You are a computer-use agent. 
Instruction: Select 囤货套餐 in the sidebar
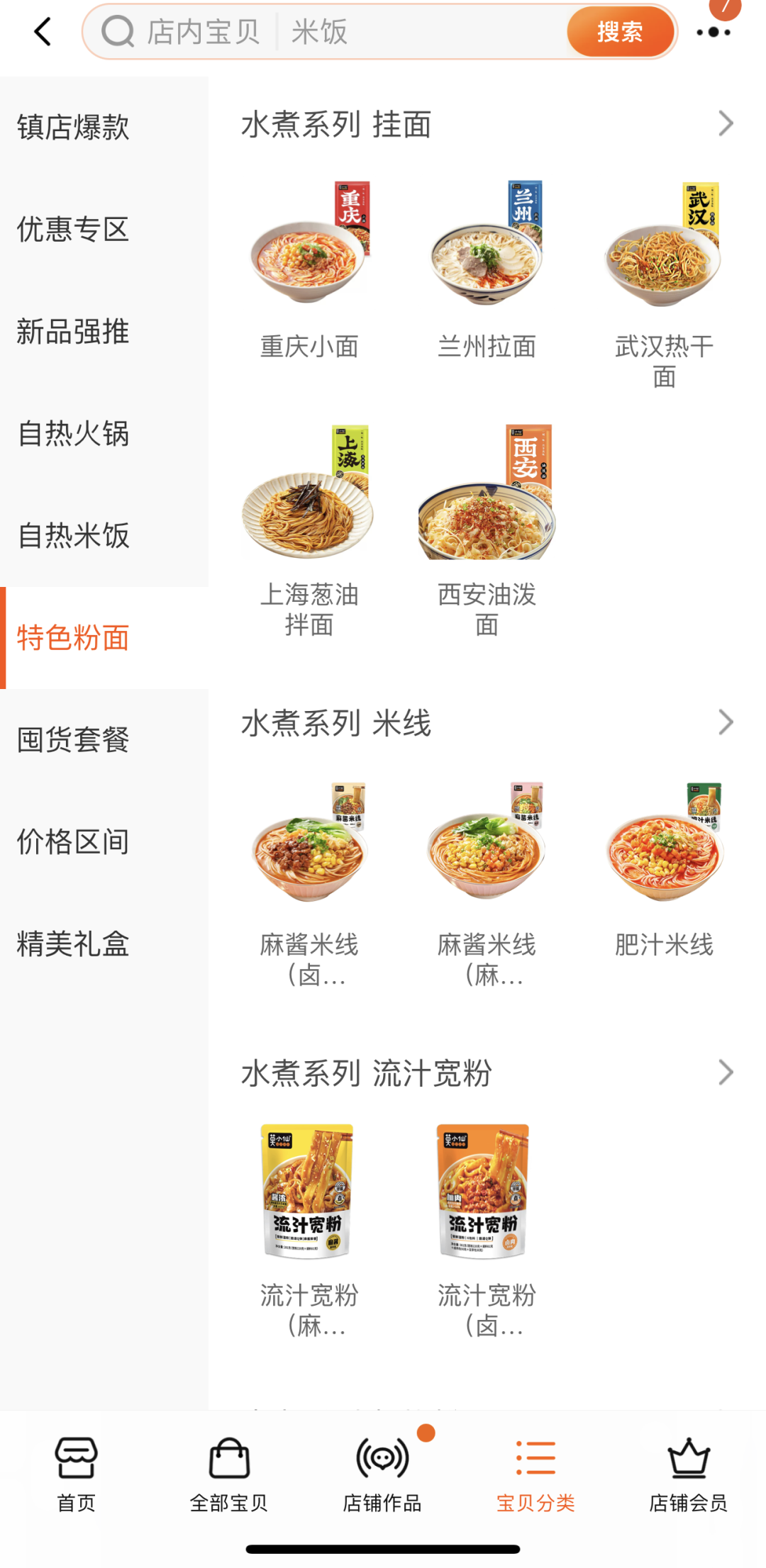point(74,740)
